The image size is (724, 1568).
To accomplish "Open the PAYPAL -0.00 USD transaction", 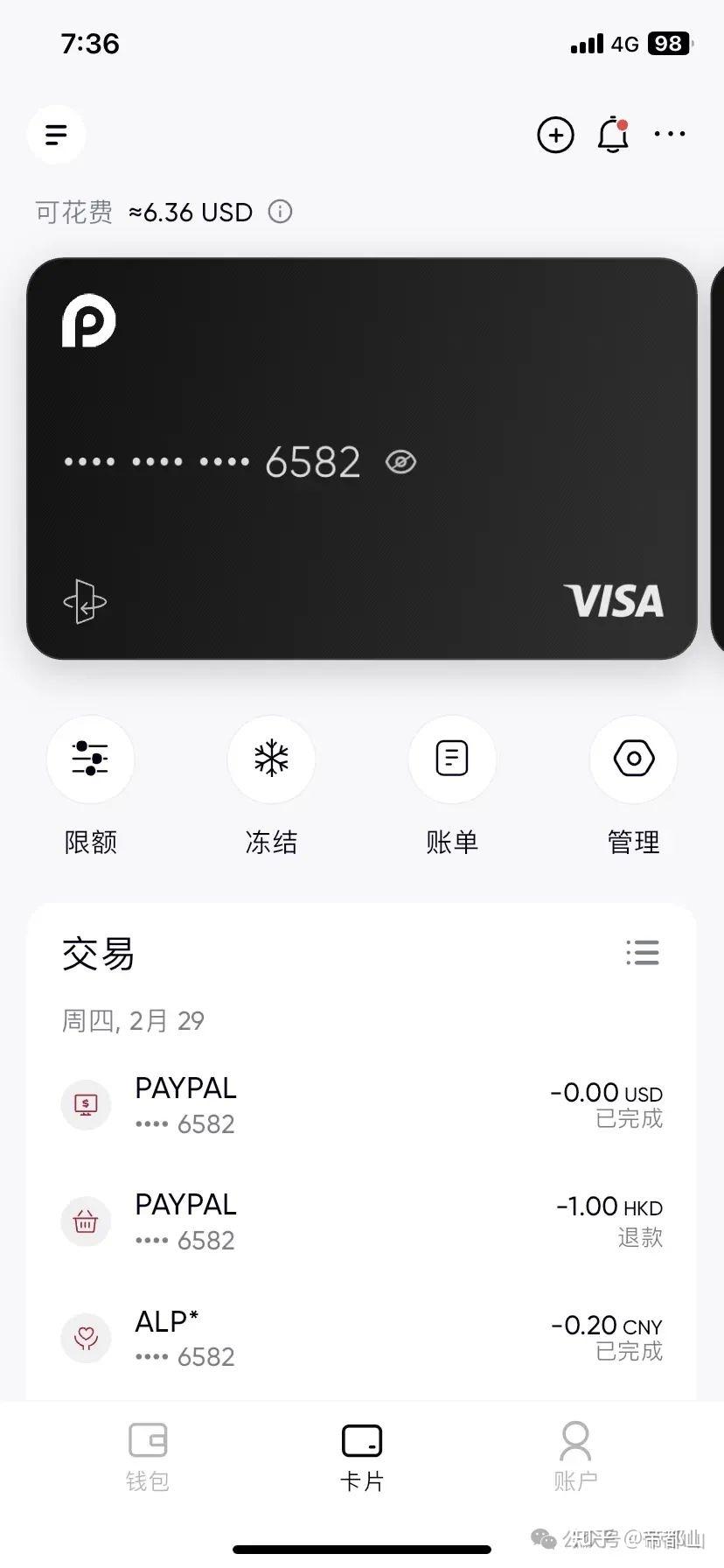I will (361, 1105).
